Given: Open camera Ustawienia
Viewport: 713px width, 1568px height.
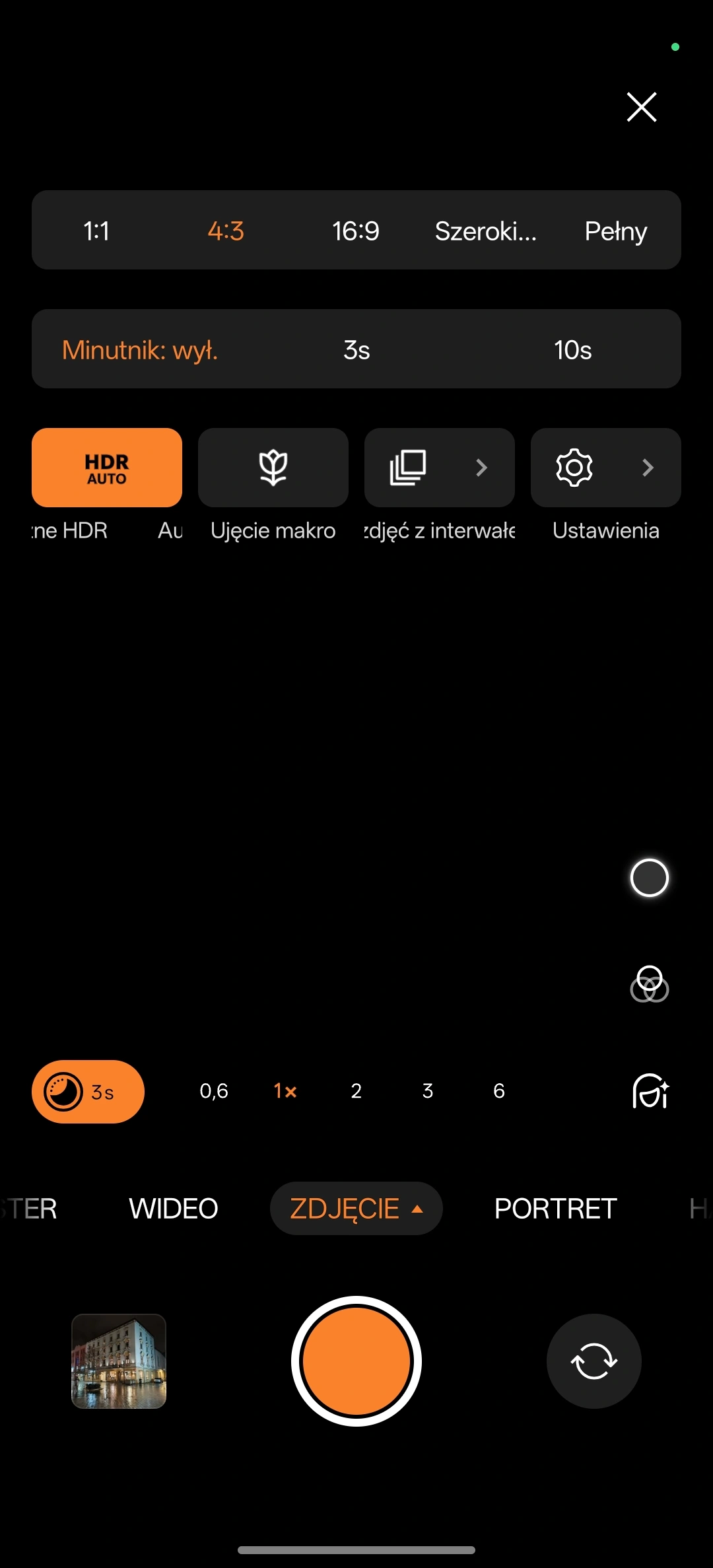Looking at the screenshot, I should pyautogui.click(x=605, y=468).
